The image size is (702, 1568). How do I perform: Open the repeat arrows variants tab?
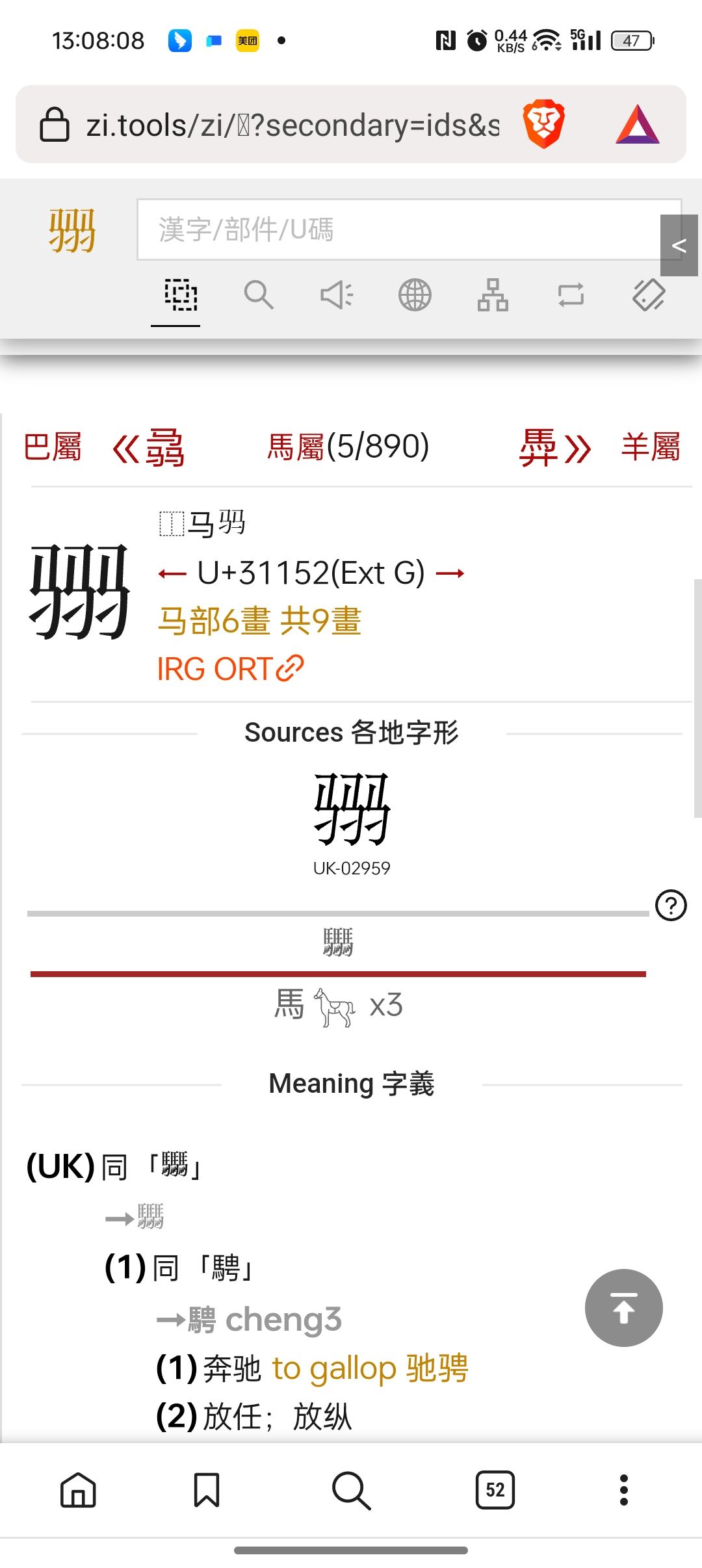(571, 295)
